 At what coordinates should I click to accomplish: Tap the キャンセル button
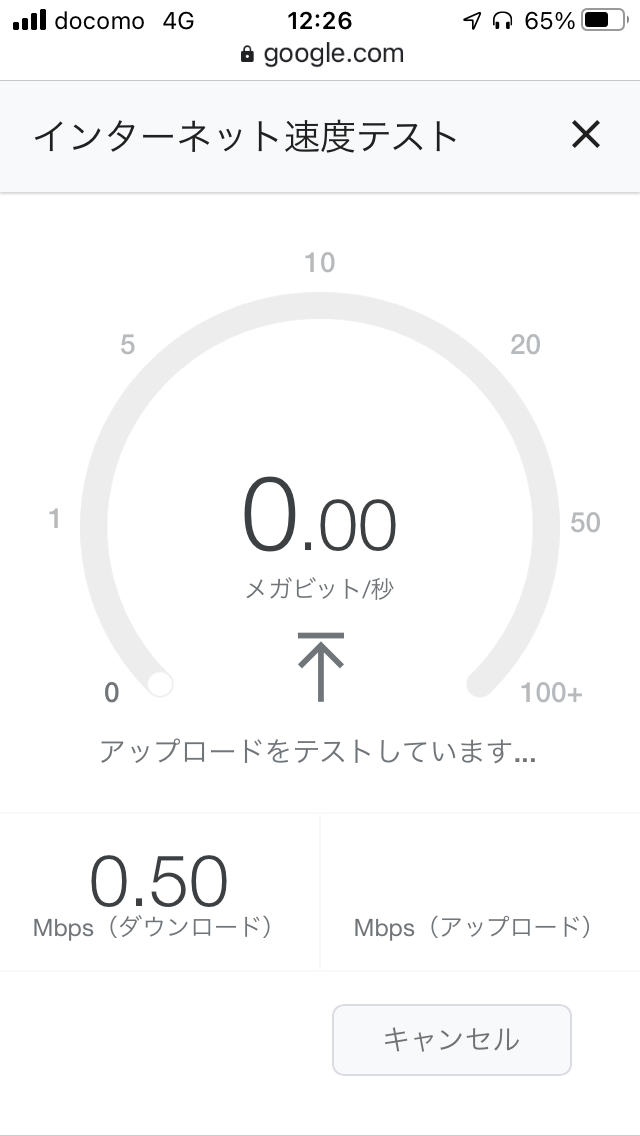point(451,1039)
